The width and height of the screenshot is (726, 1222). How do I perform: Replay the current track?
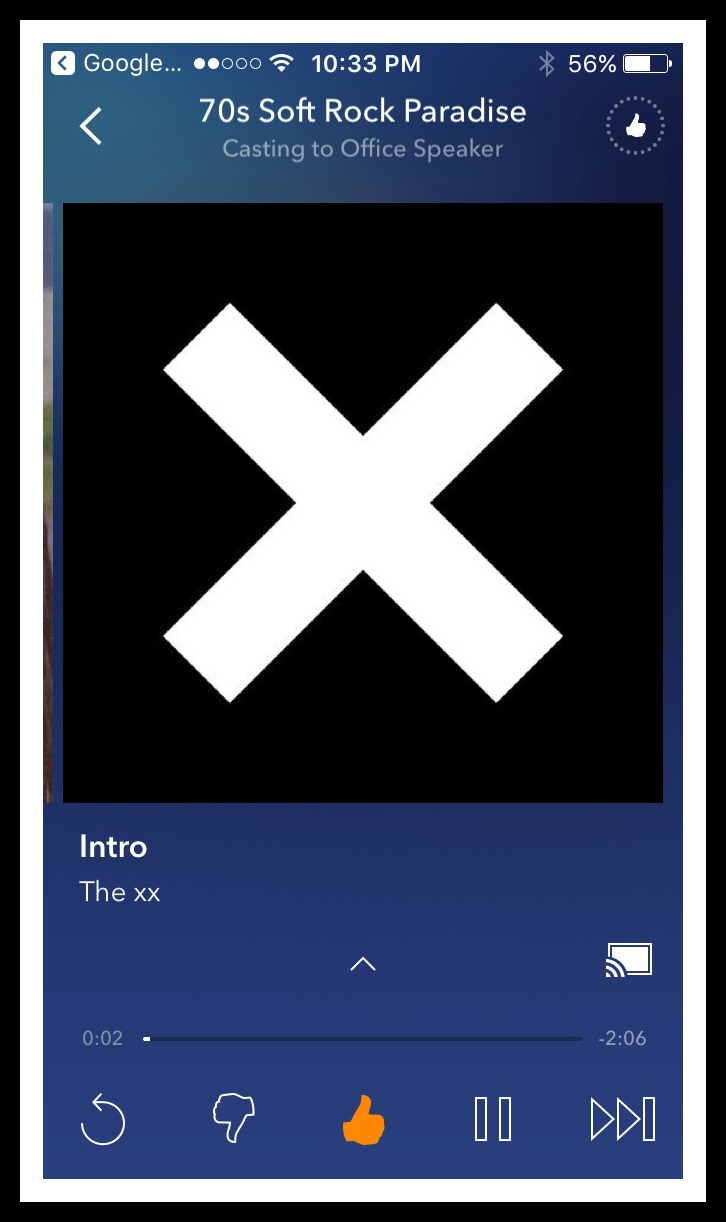(x=103, y=1118)
